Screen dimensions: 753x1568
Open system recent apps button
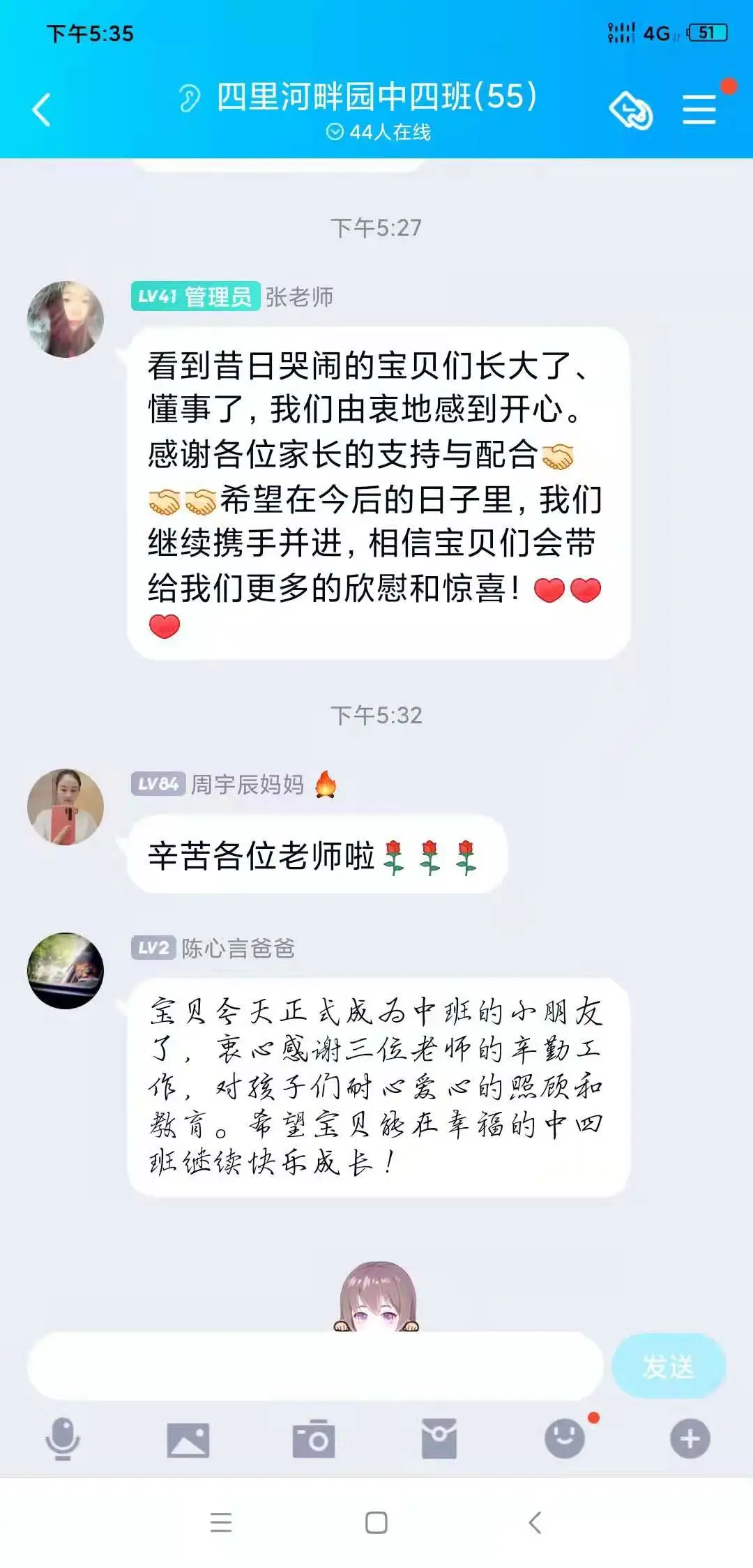[221, 1522]
